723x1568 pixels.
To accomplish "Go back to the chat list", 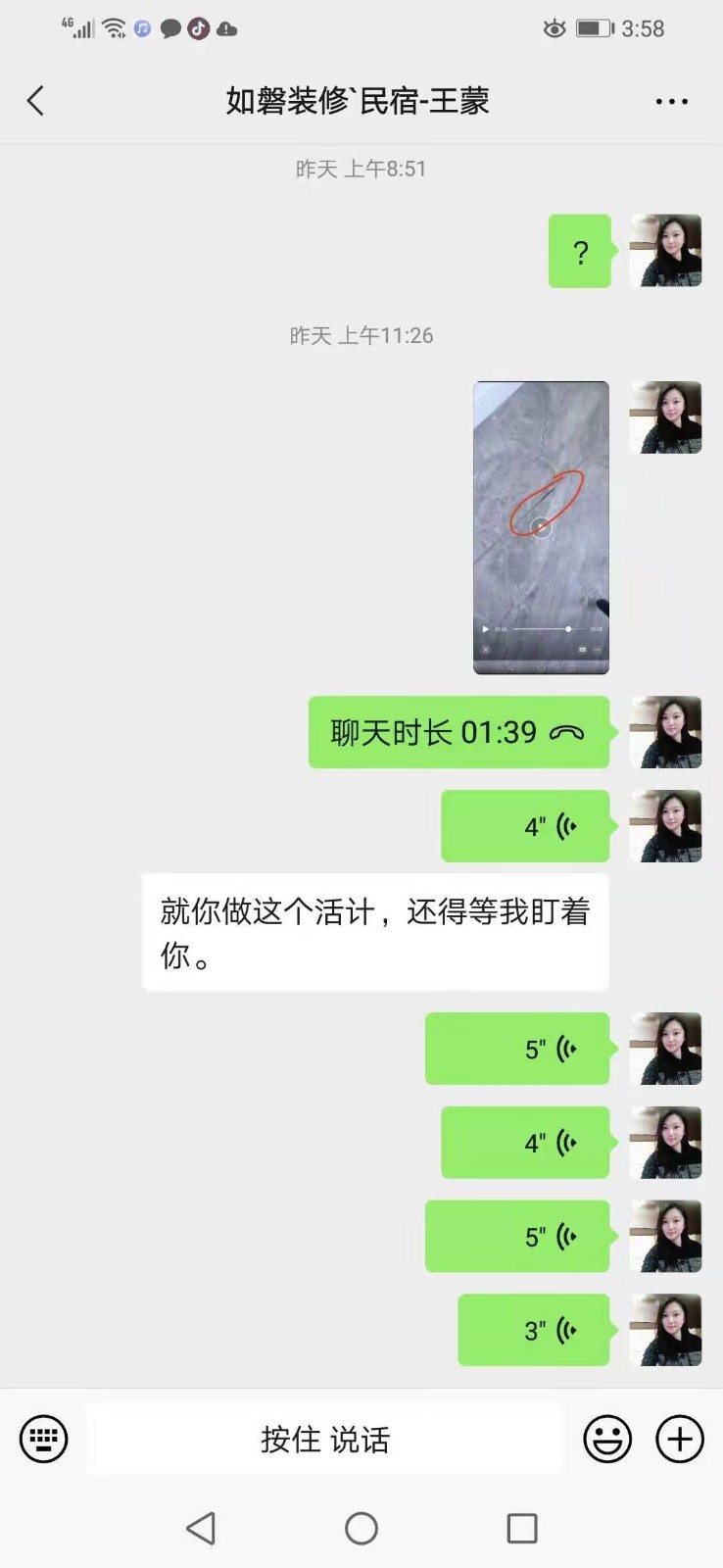I will [x=36, y=101].
